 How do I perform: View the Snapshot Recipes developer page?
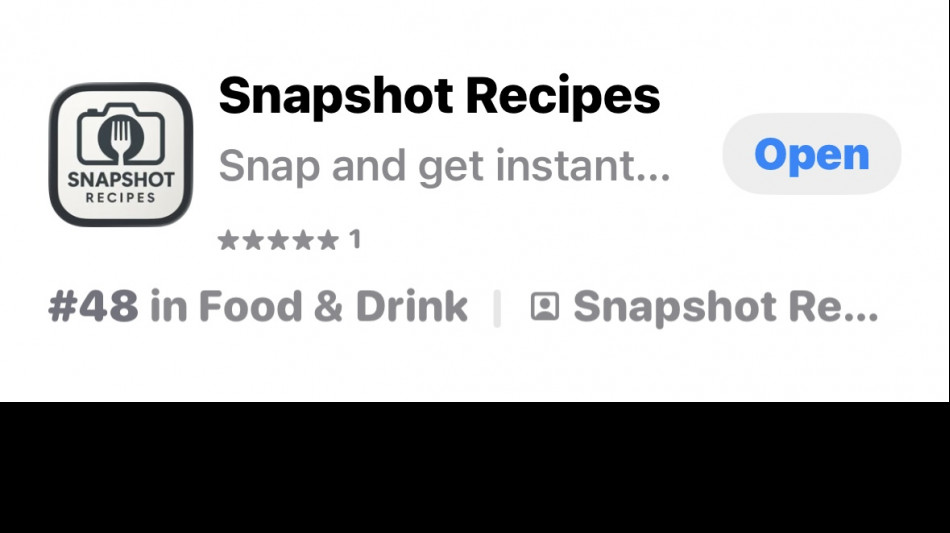[704, 307]
